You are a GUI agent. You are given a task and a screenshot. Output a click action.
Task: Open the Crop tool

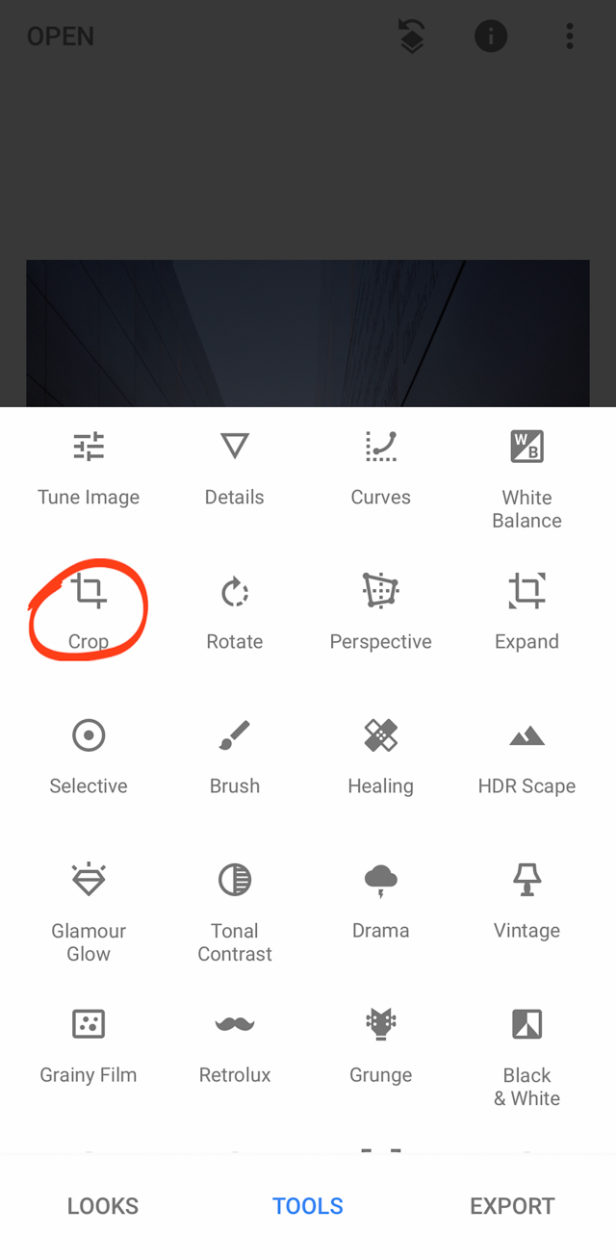click(x=88, y=611)
